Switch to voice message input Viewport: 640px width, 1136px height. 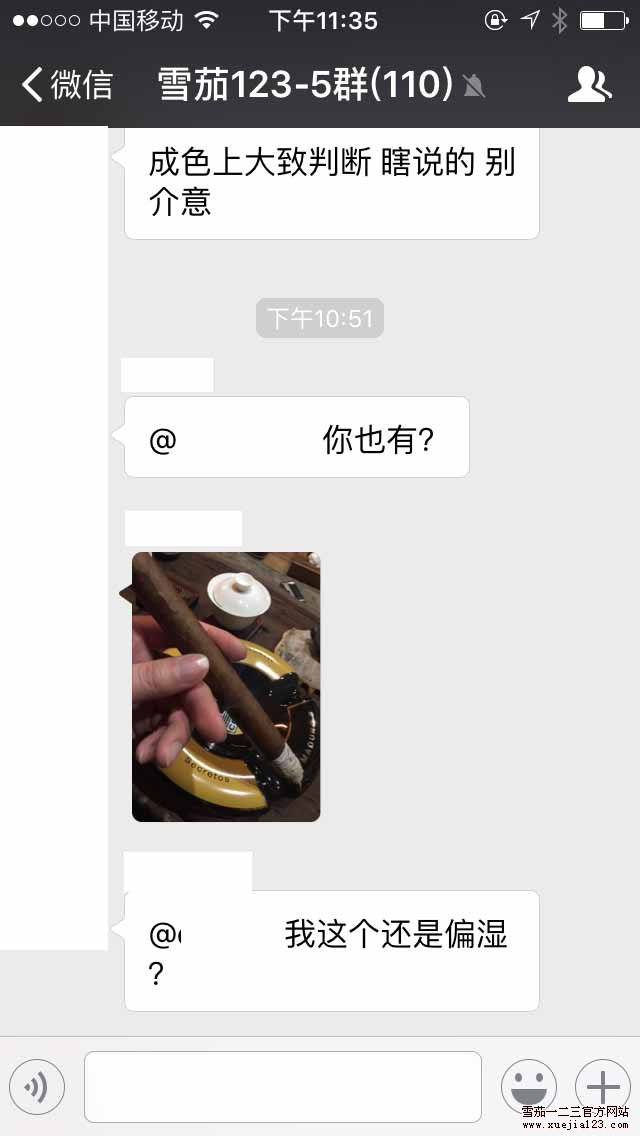point(37,1087)
